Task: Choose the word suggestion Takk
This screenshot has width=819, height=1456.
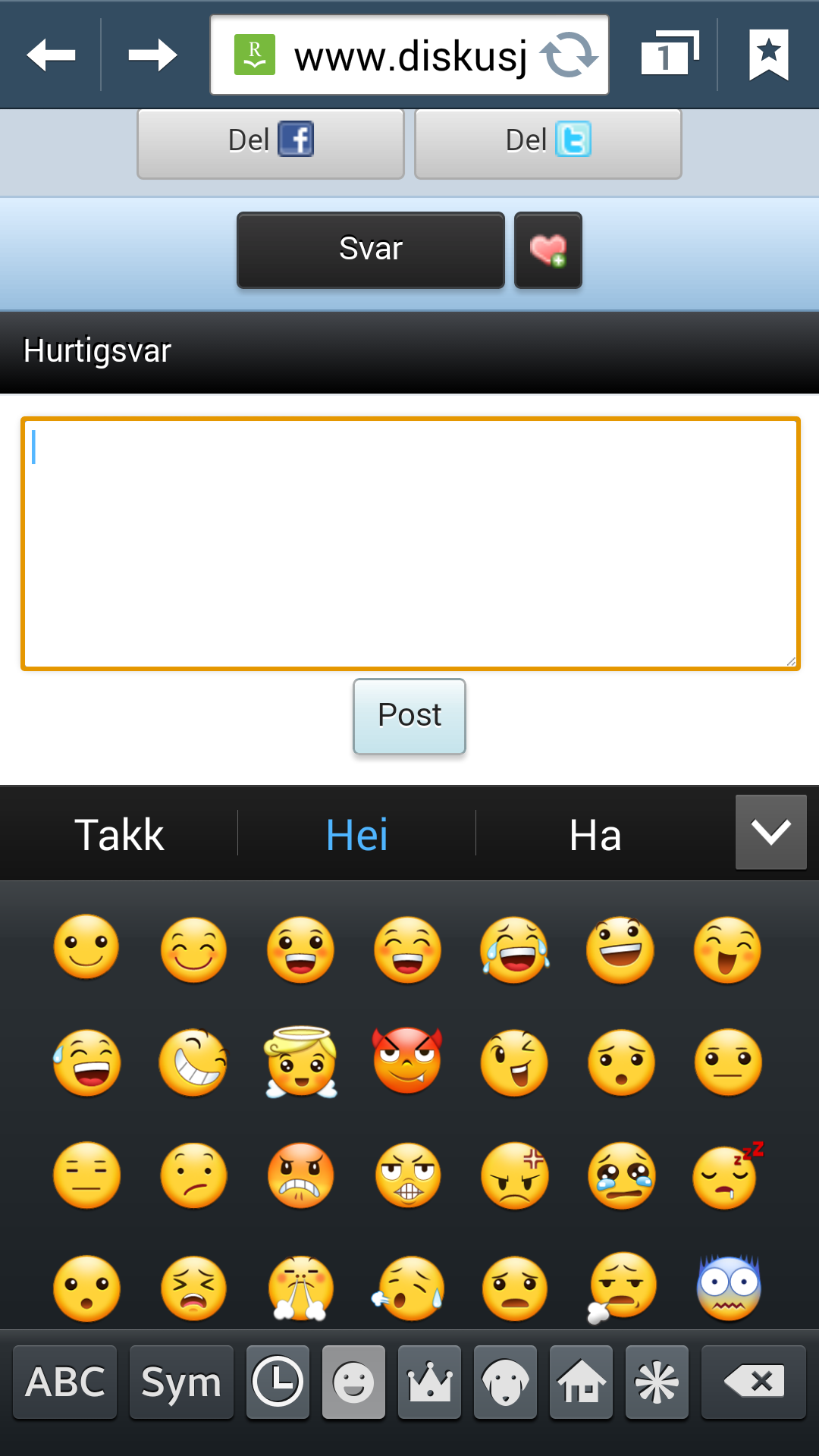Action: point(119,835)
